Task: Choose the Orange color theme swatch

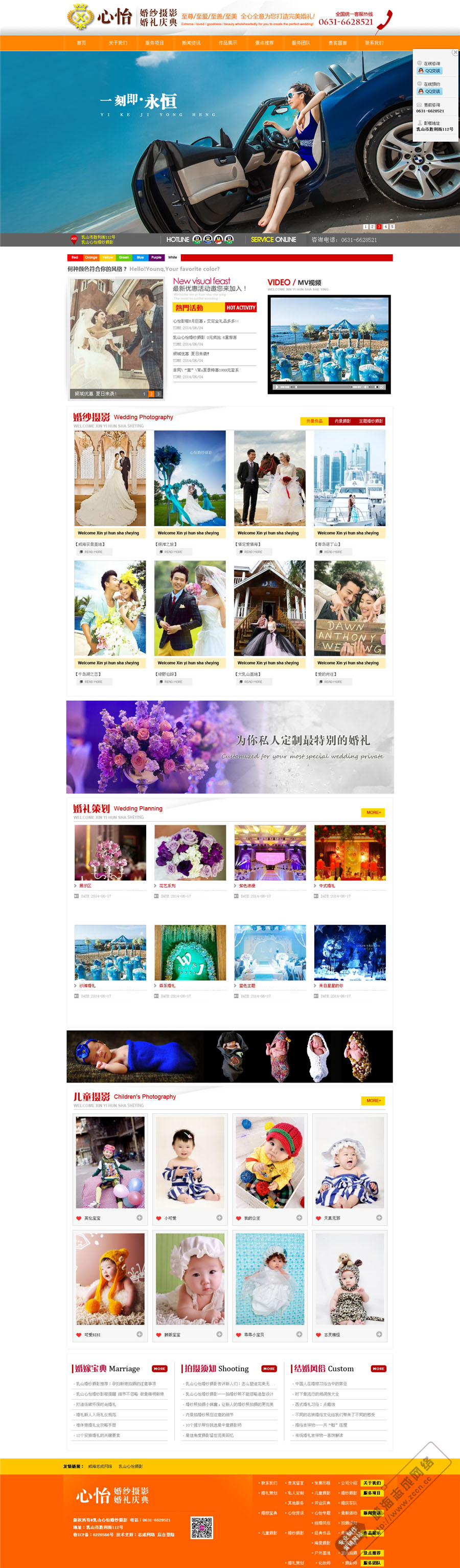Action: 91,257
